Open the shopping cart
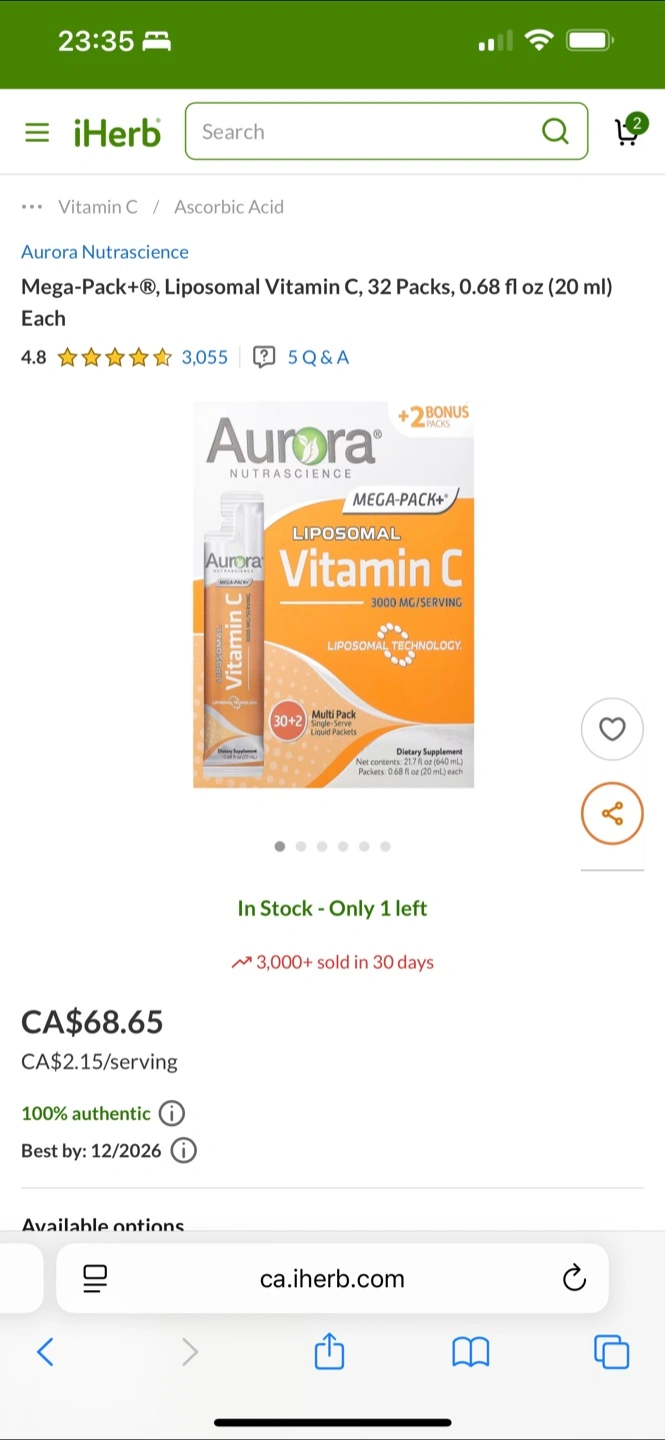665x1440 pixels. click(x=630, y=131)
